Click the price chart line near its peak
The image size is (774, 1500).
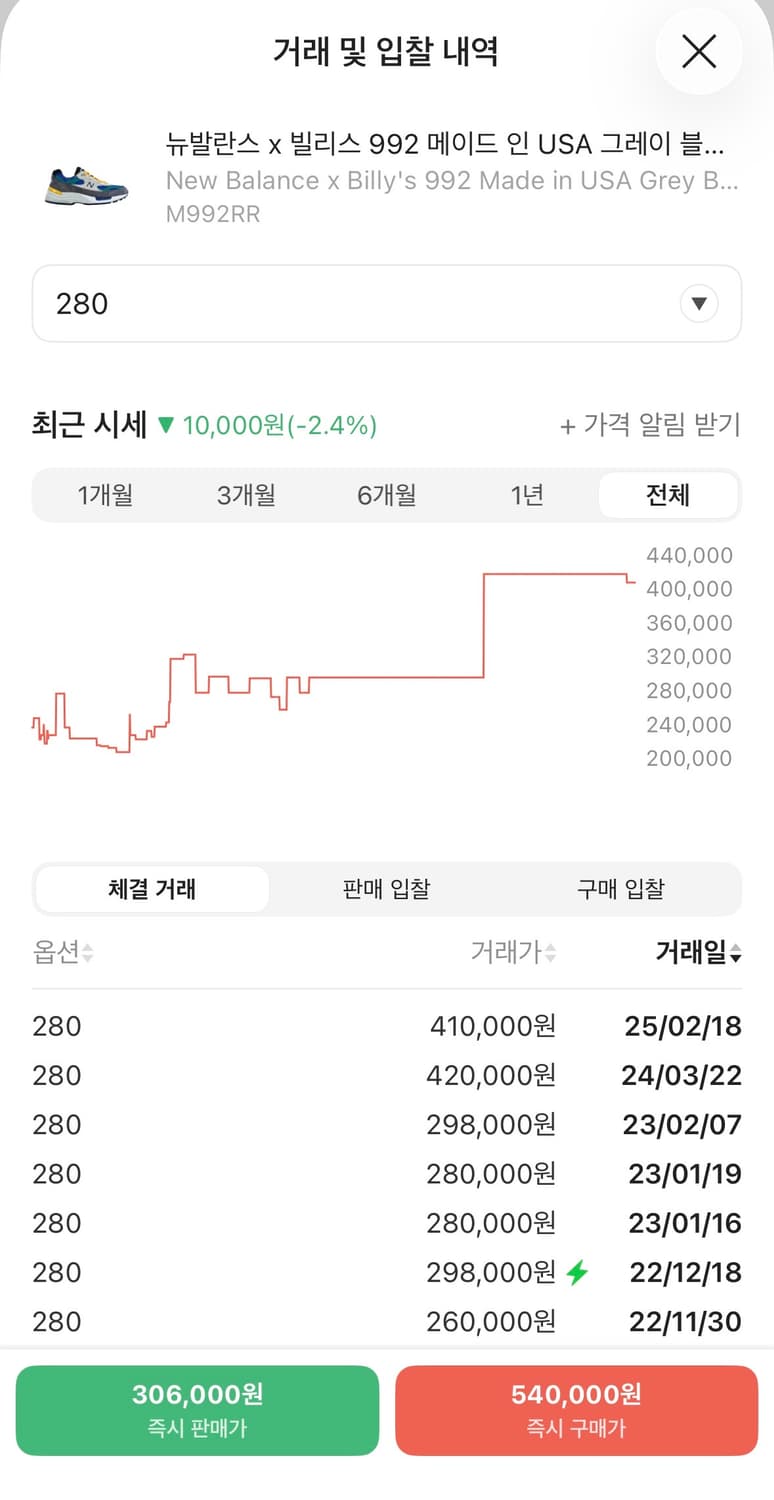[x=550, y=575]
